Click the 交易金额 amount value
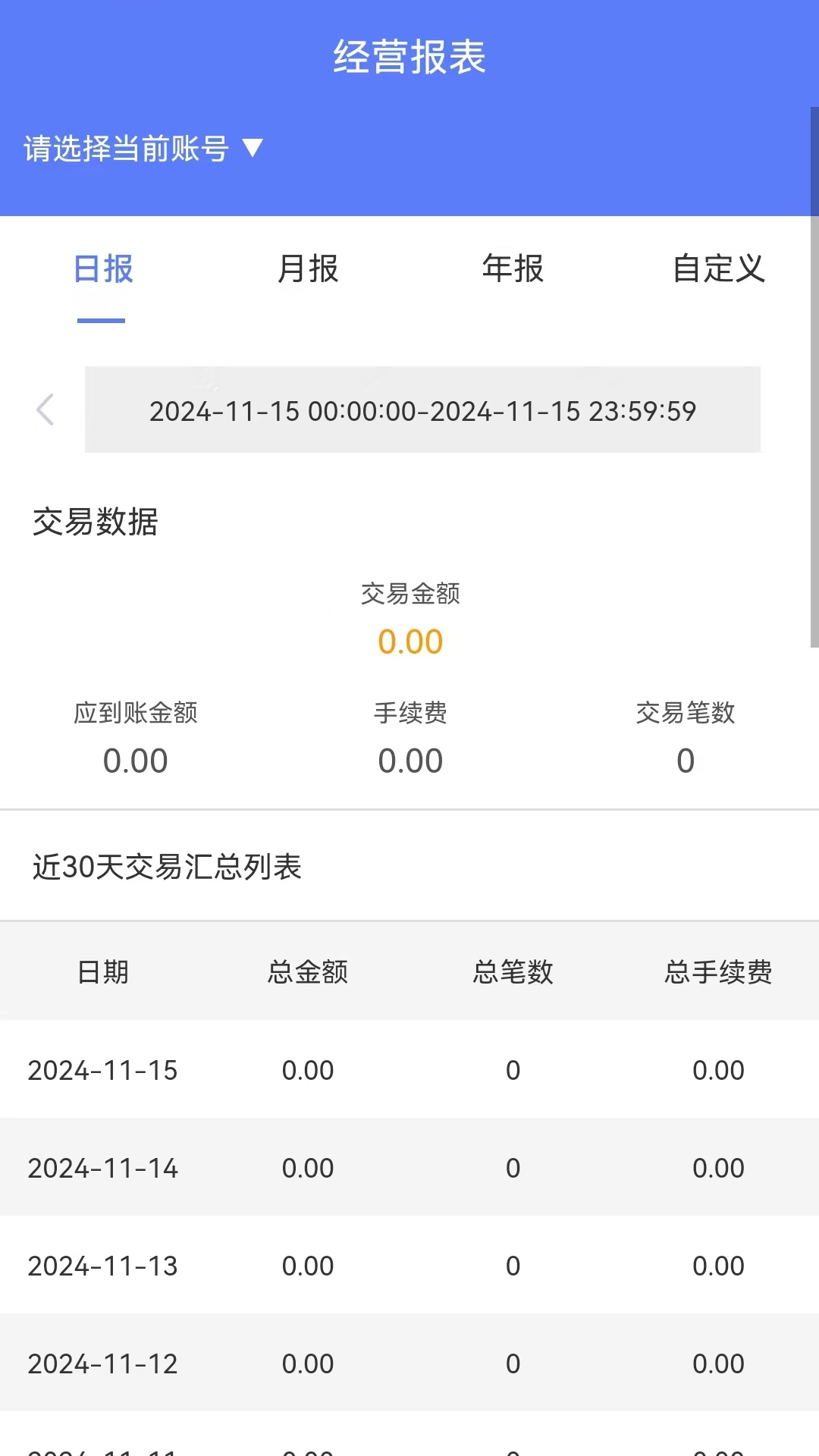Image resolution: width=819 pixels, height=1456 pixels. point(410,641)
